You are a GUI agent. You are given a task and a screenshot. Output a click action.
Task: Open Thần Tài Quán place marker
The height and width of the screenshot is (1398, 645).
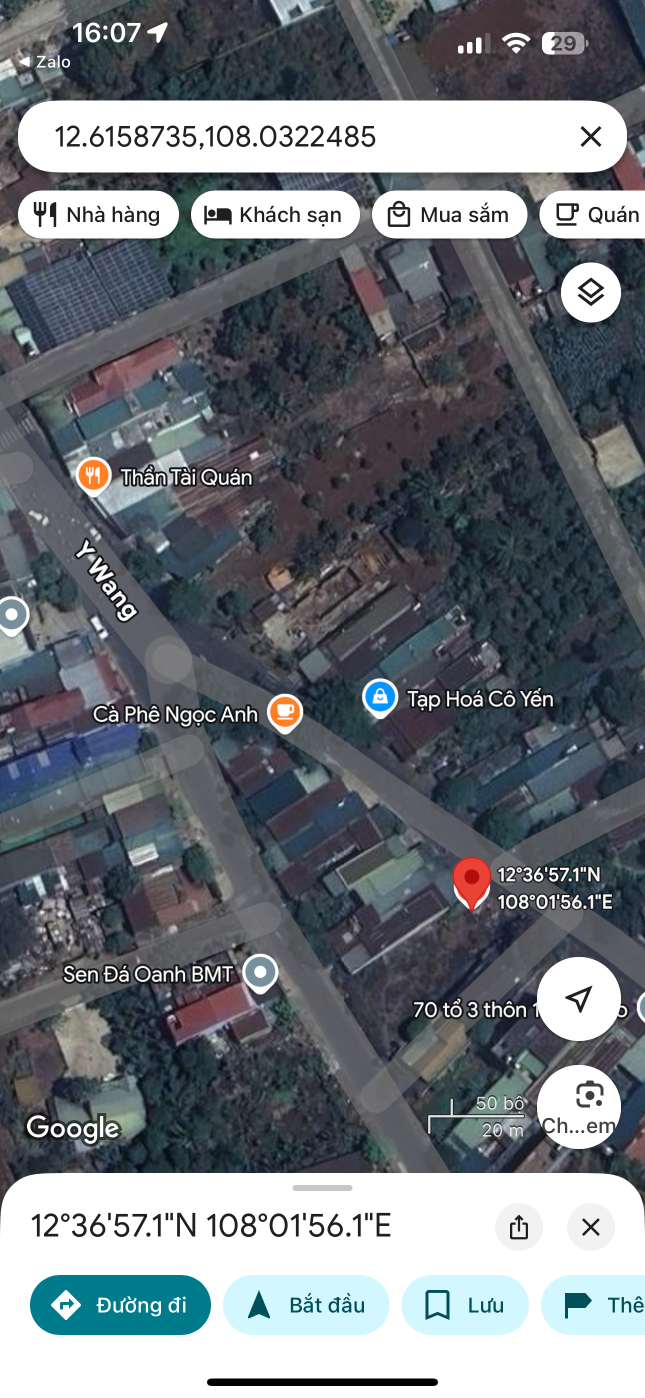[x=93, y=476]
